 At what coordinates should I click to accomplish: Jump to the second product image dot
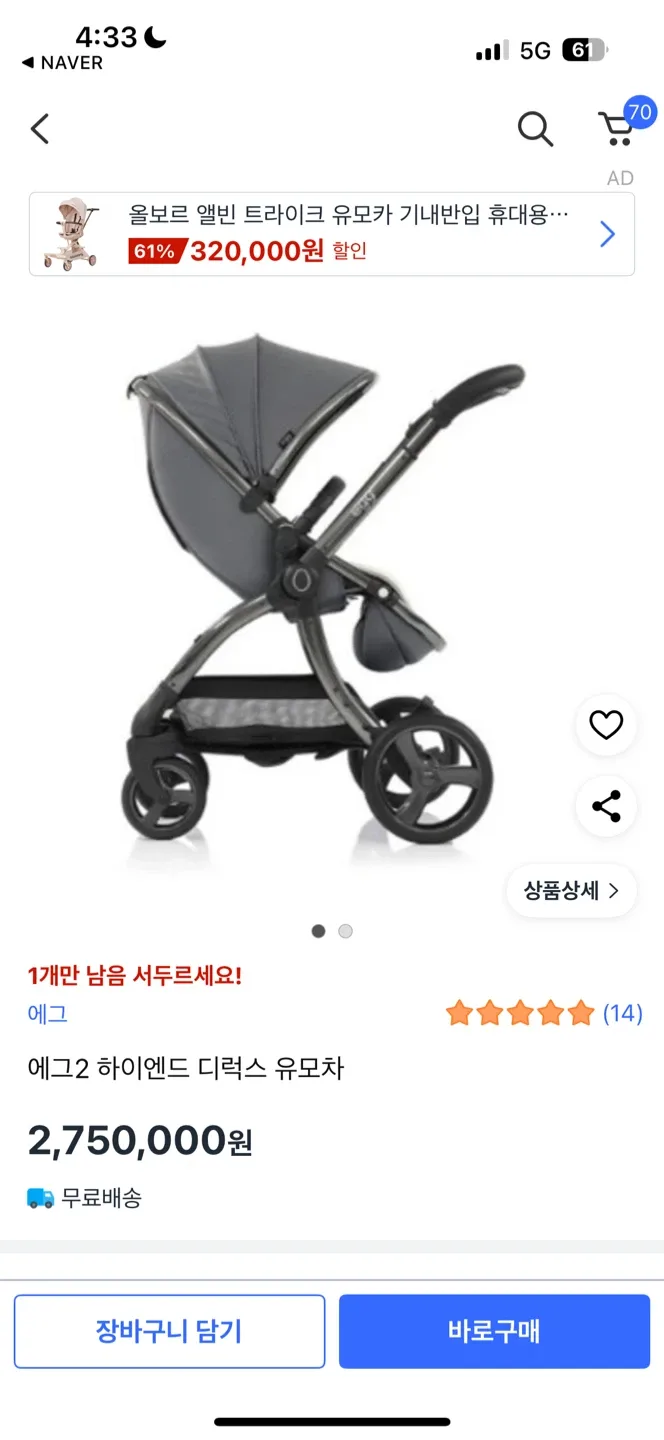345,931
